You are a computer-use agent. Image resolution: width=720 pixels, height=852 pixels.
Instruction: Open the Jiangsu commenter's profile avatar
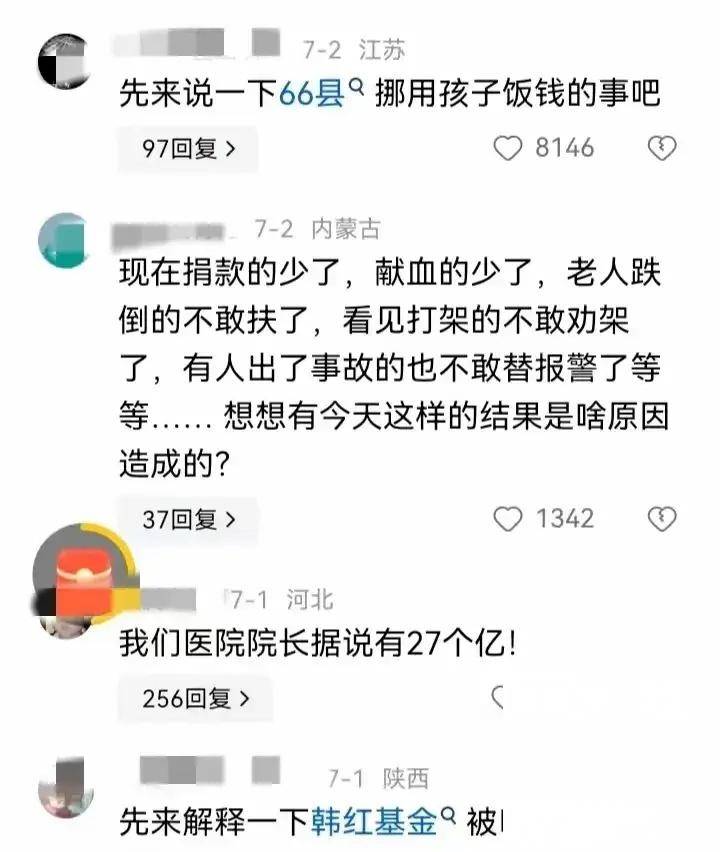[65, 60]
